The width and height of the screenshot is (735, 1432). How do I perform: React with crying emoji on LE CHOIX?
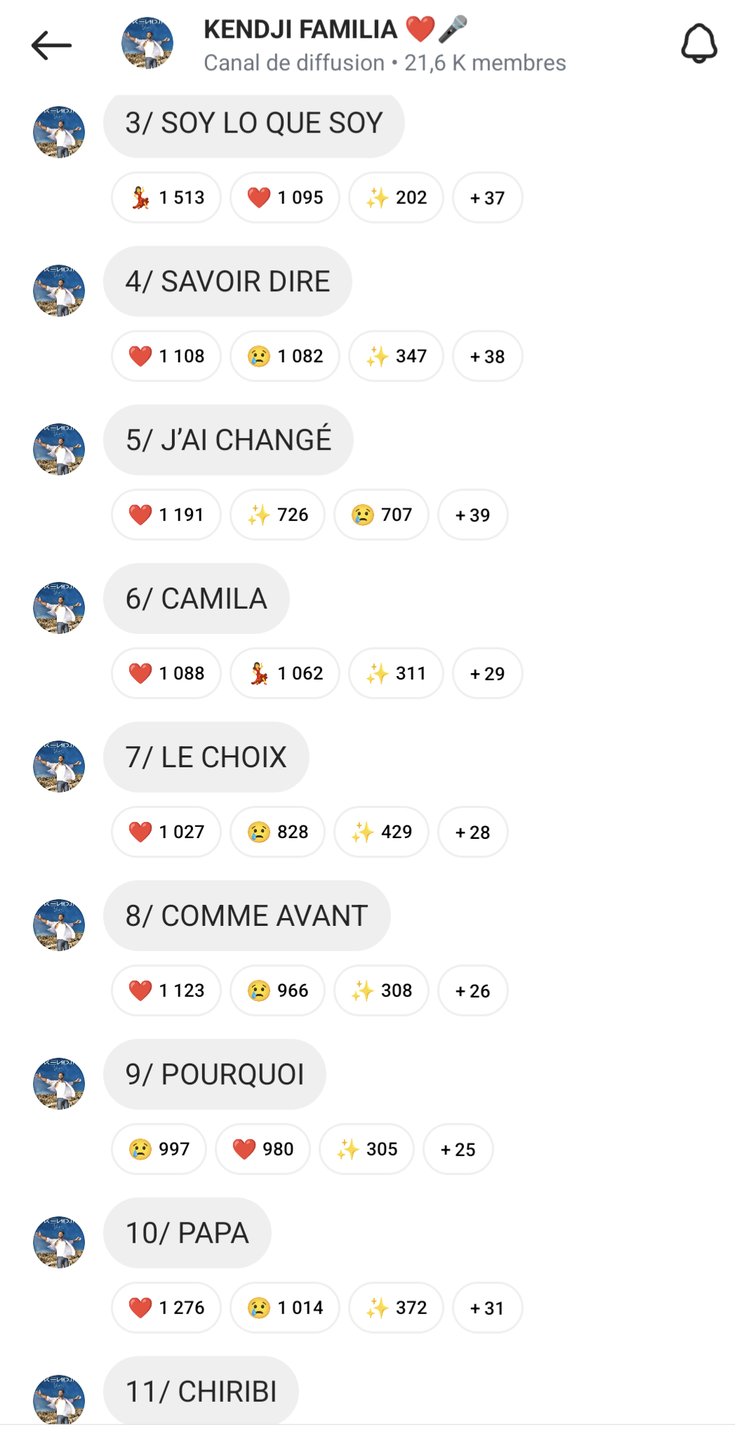pos(277,832)
